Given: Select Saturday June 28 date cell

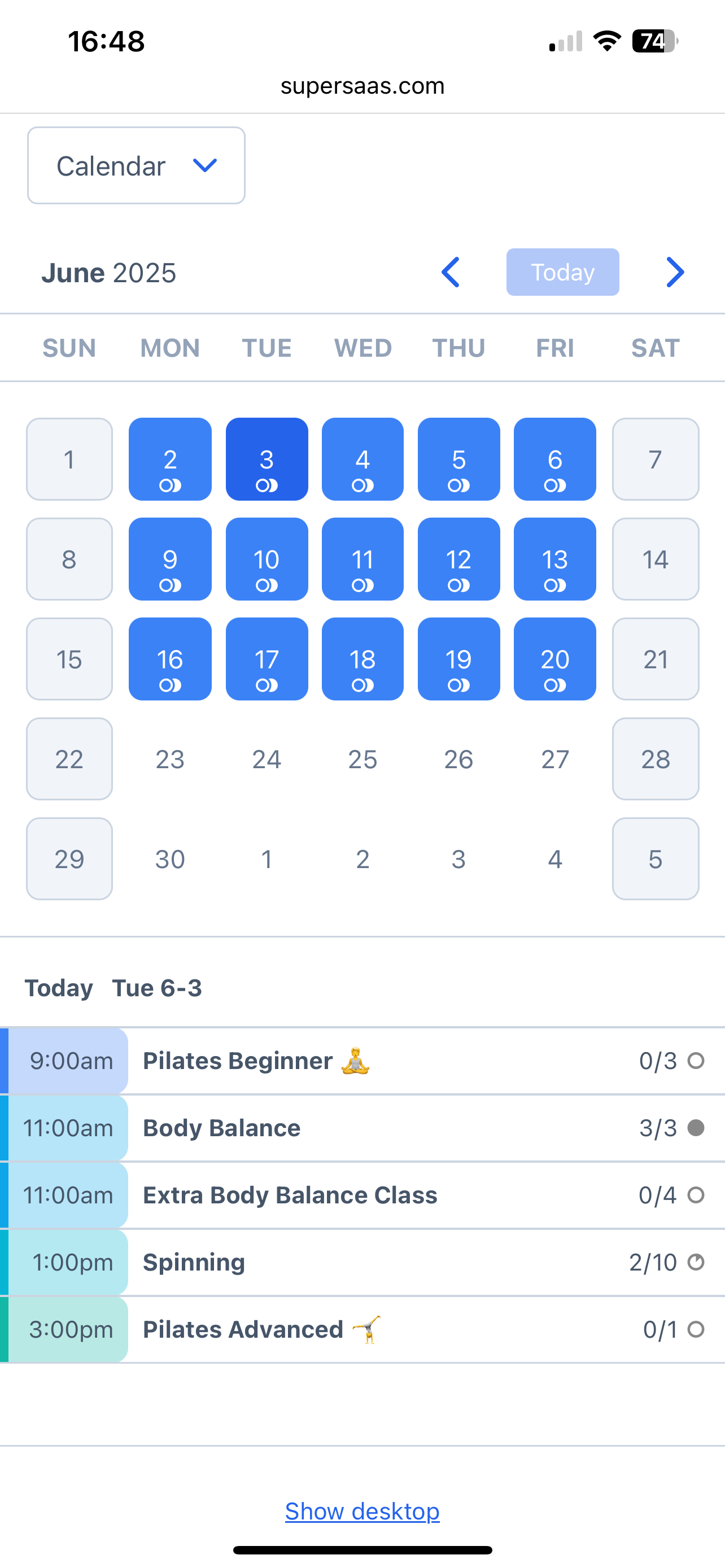Looking at the screenshot, I should coord(655,759).
